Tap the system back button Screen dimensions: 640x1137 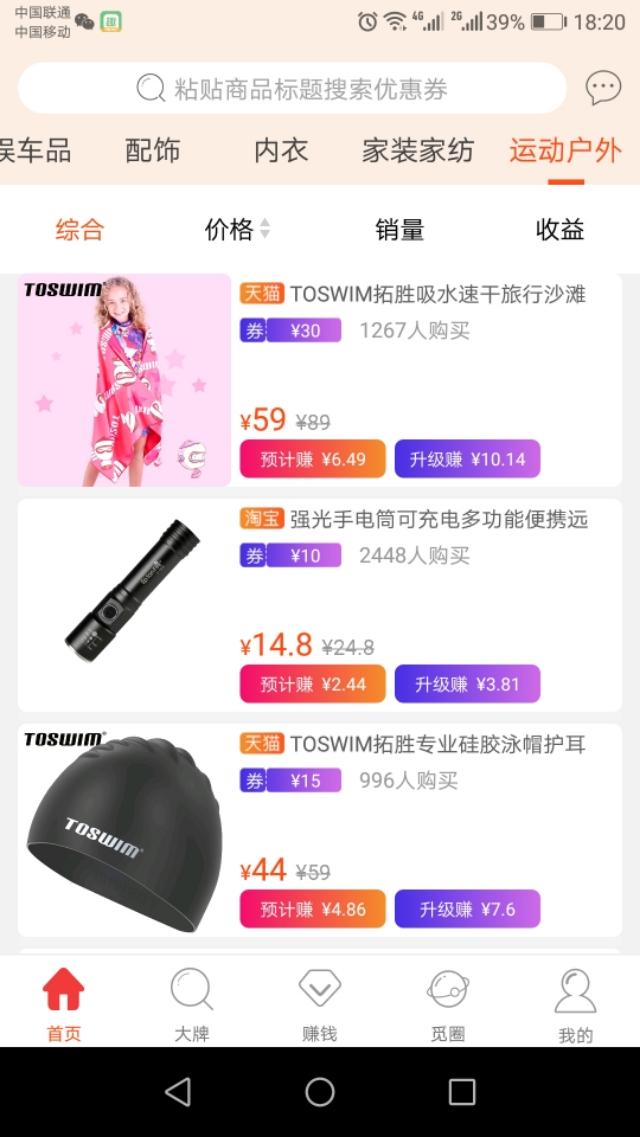pyautogui.click(x=178, y=1091)
